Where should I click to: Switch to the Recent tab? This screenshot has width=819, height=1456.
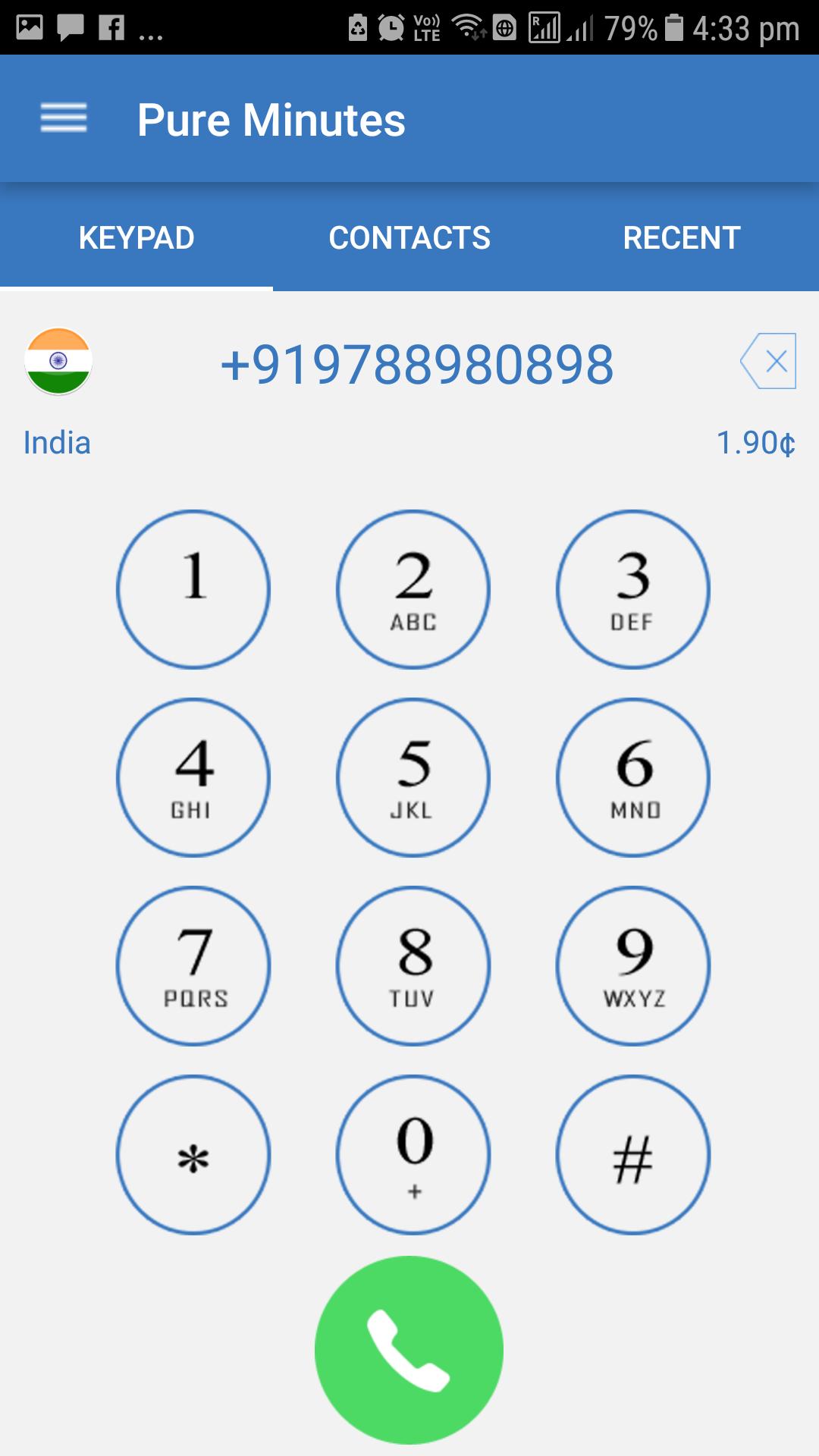tap(682, 237)
